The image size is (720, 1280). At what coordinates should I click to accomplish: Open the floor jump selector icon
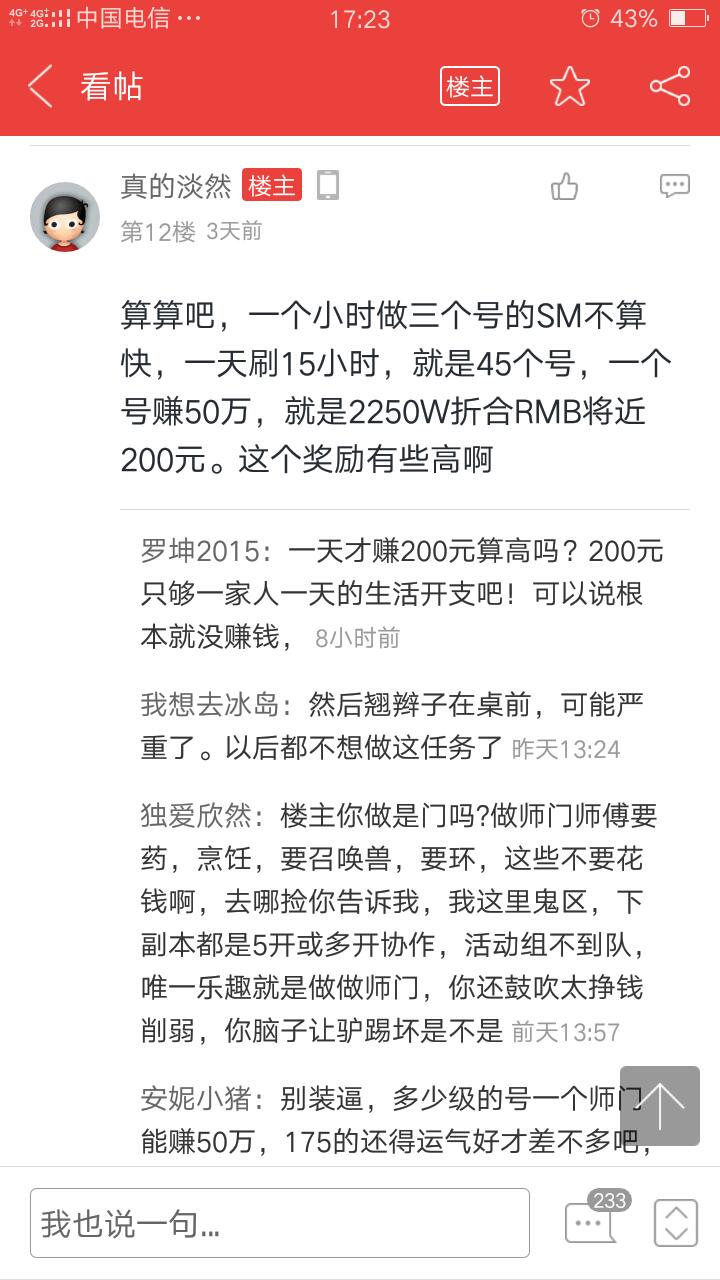[x=676, y=1223]
